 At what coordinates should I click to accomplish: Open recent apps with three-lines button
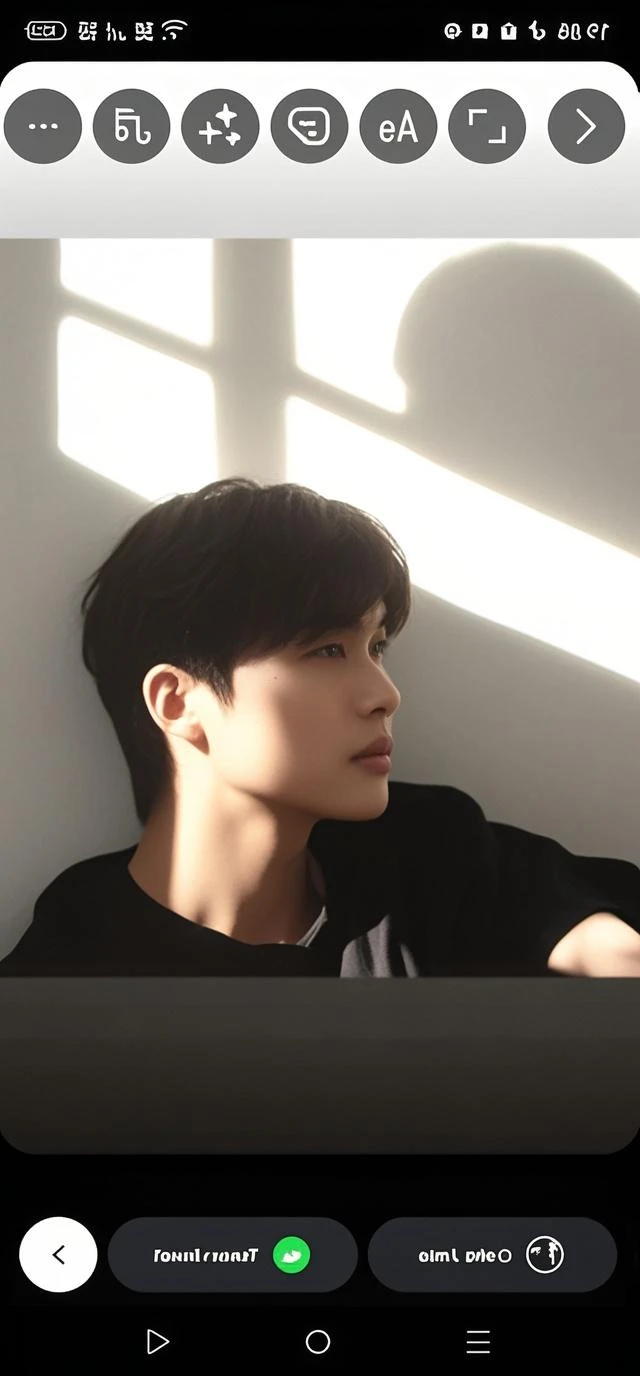pos(478,1342)
